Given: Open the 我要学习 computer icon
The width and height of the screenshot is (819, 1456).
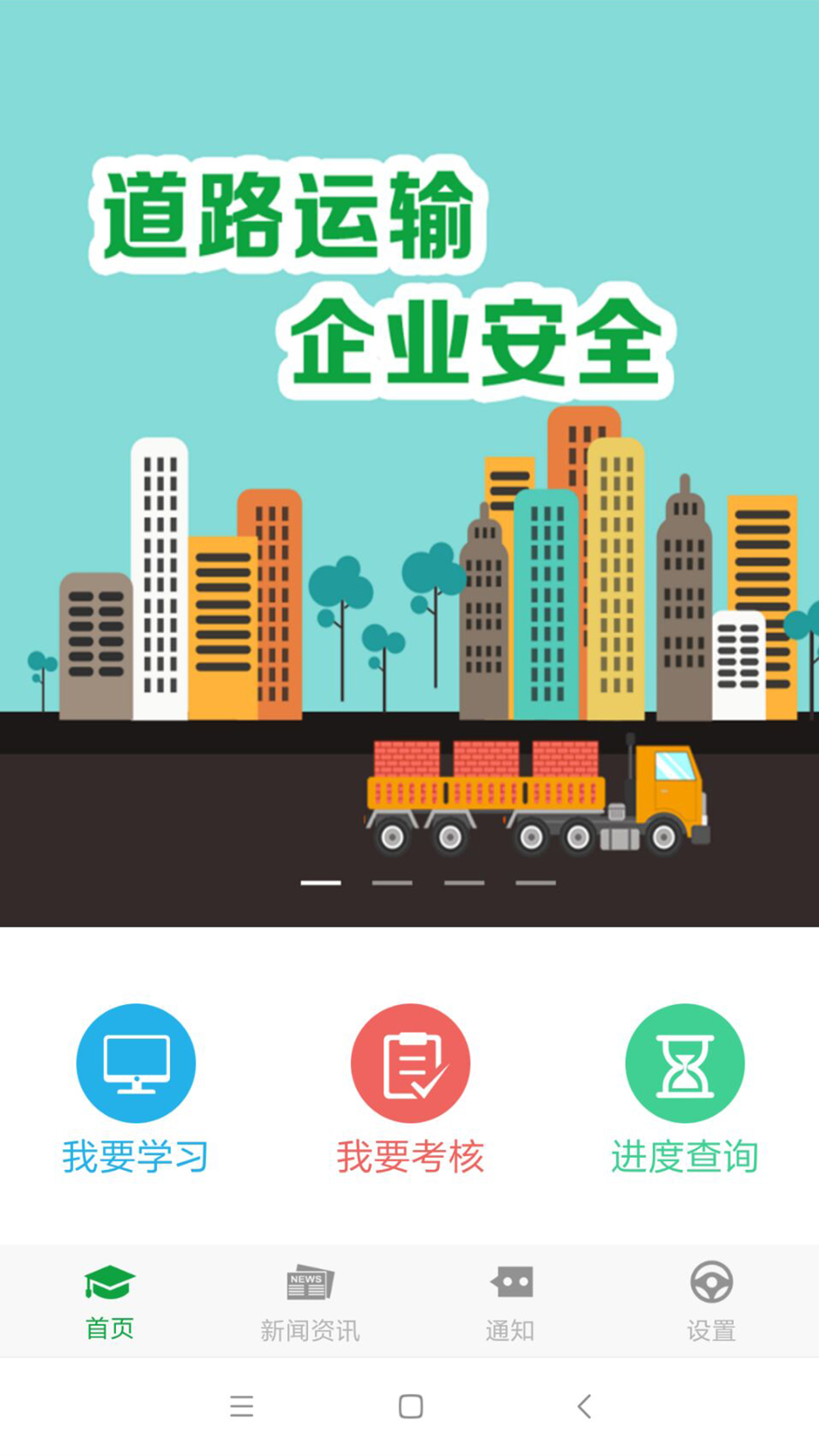Looking at the screenshot, I should pyautogui.click(x=135, y=1063).
